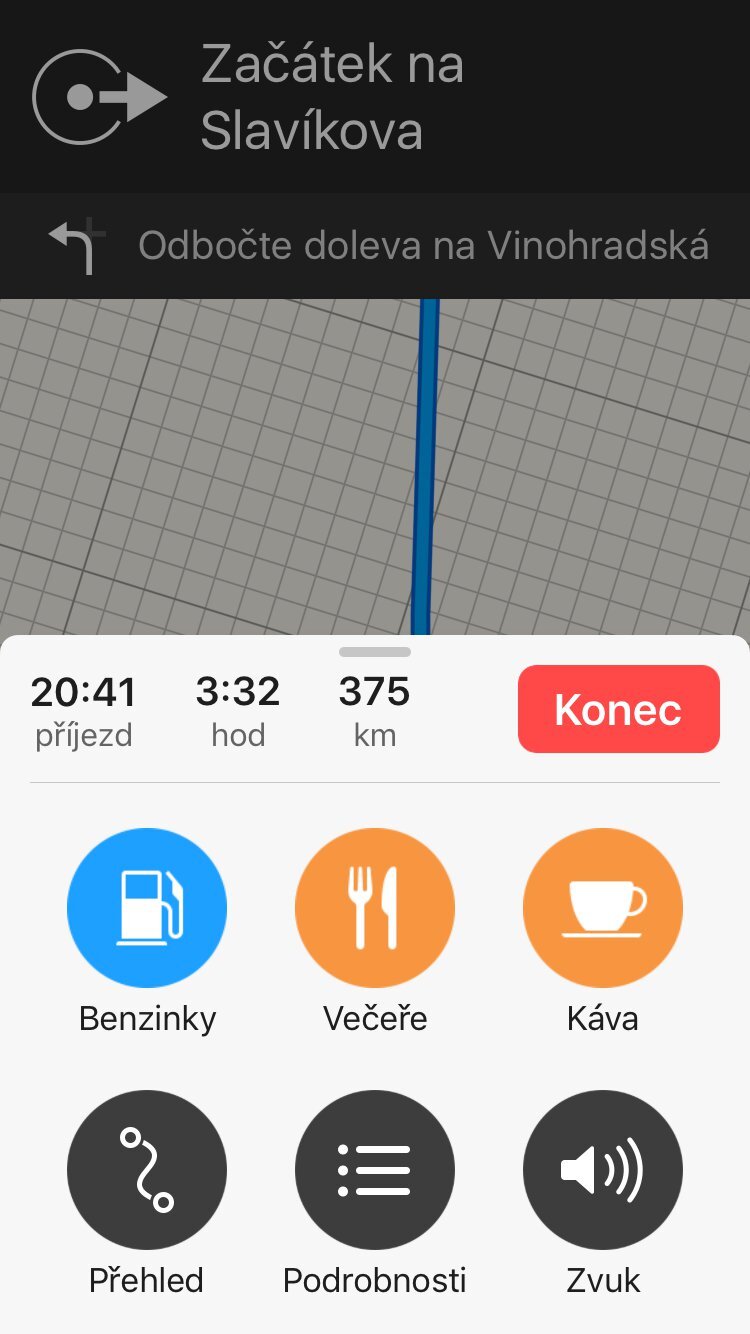The image size is (750, 1334).
Task: Open the Podrobnosti directions list icon
Action: (374, 1169)
